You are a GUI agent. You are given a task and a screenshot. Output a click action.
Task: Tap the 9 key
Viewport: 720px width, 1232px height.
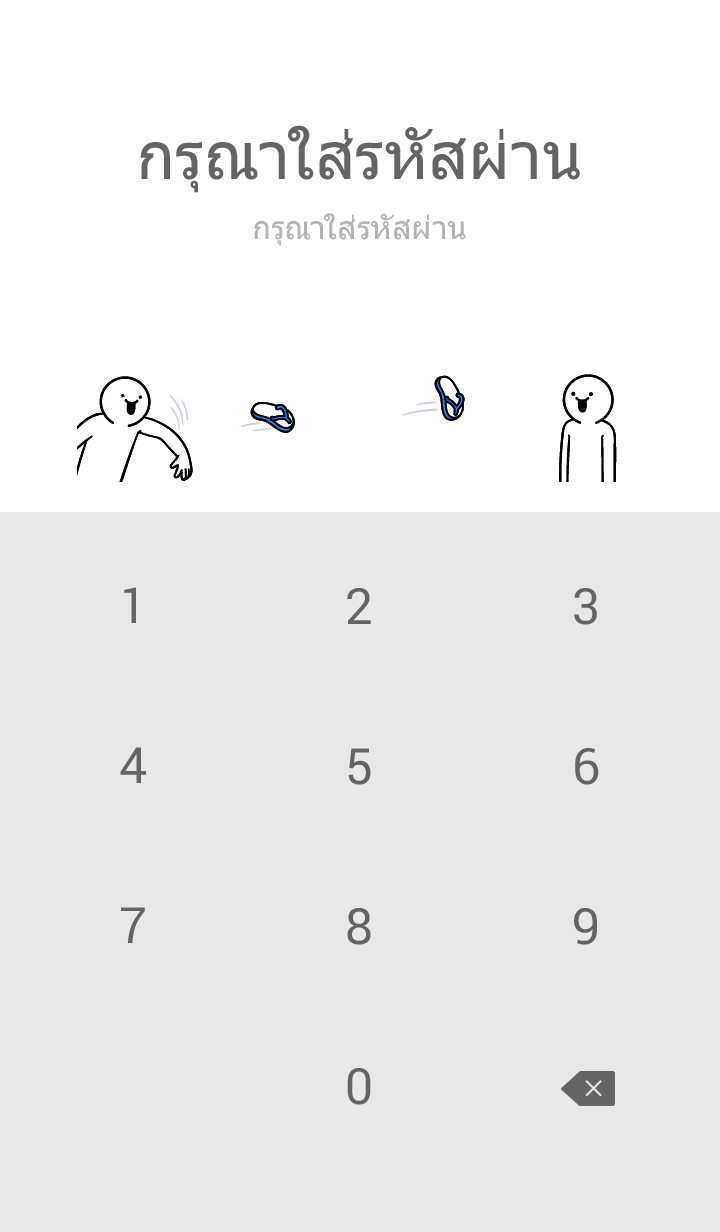586,926
